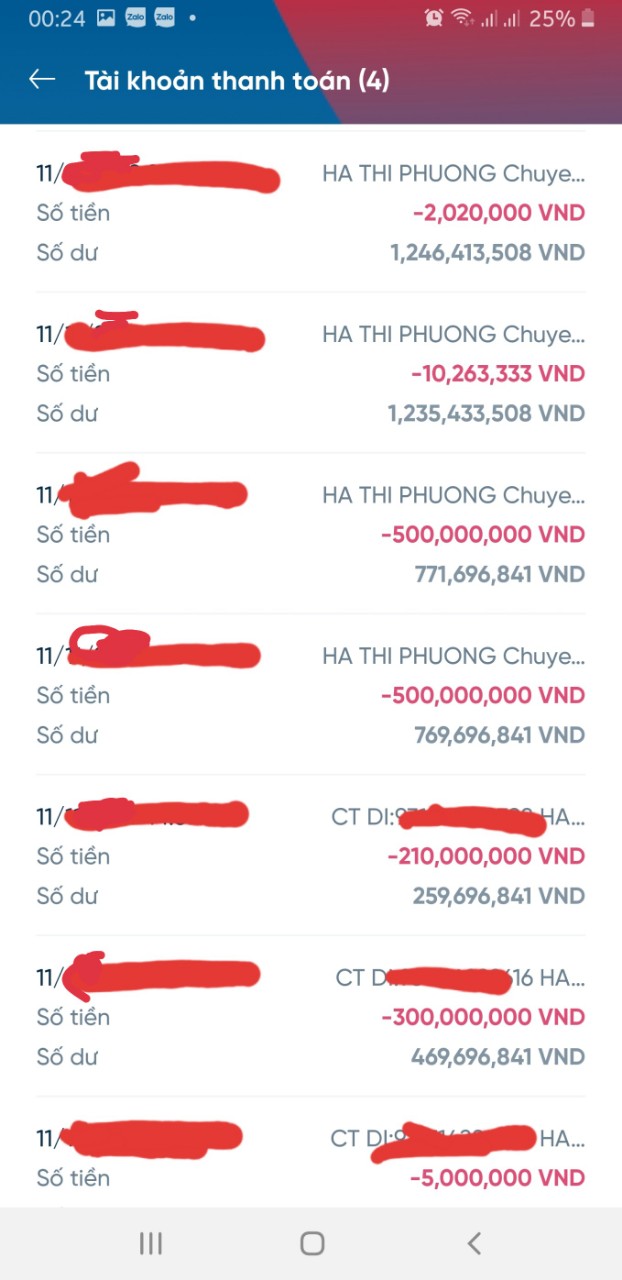The width and height of the screenshot is (622, 1280).
Task: Tap the -5,000,000 VND transaction row
Action: click(310, 1160)
